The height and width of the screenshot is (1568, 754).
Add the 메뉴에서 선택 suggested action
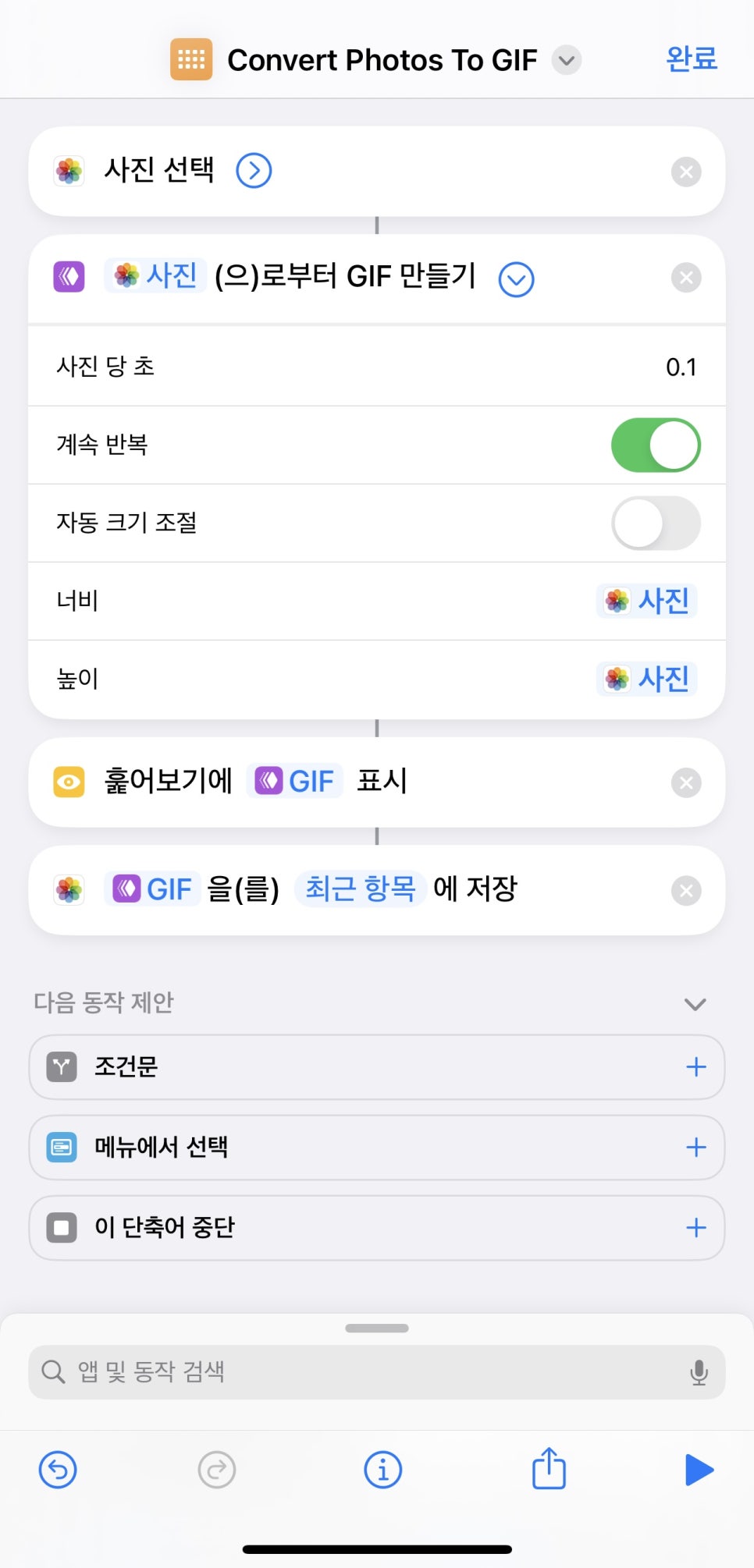695,1148
